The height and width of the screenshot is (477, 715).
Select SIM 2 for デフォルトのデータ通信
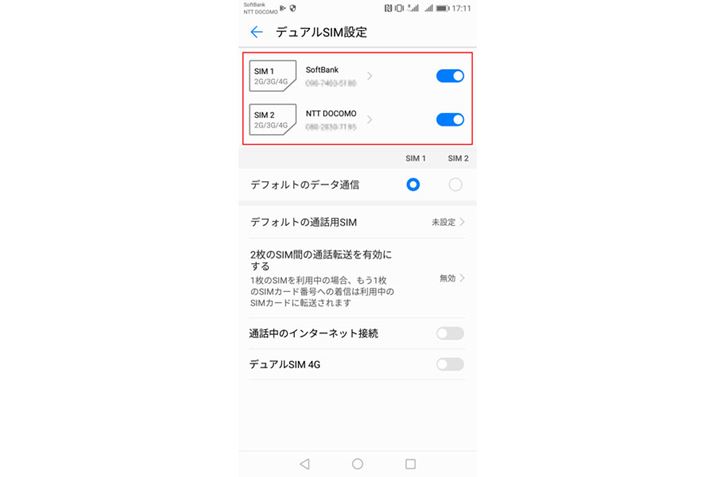point(455,185)
